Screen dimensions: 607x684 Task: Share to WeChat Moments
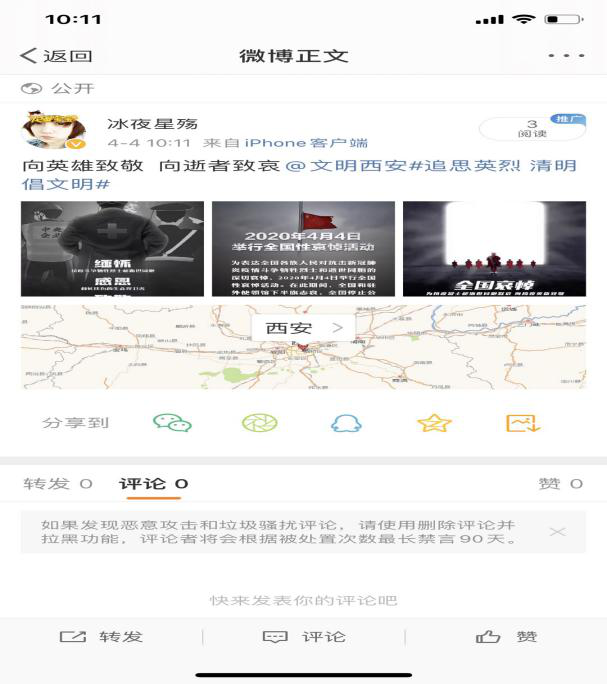coord(258,423)
